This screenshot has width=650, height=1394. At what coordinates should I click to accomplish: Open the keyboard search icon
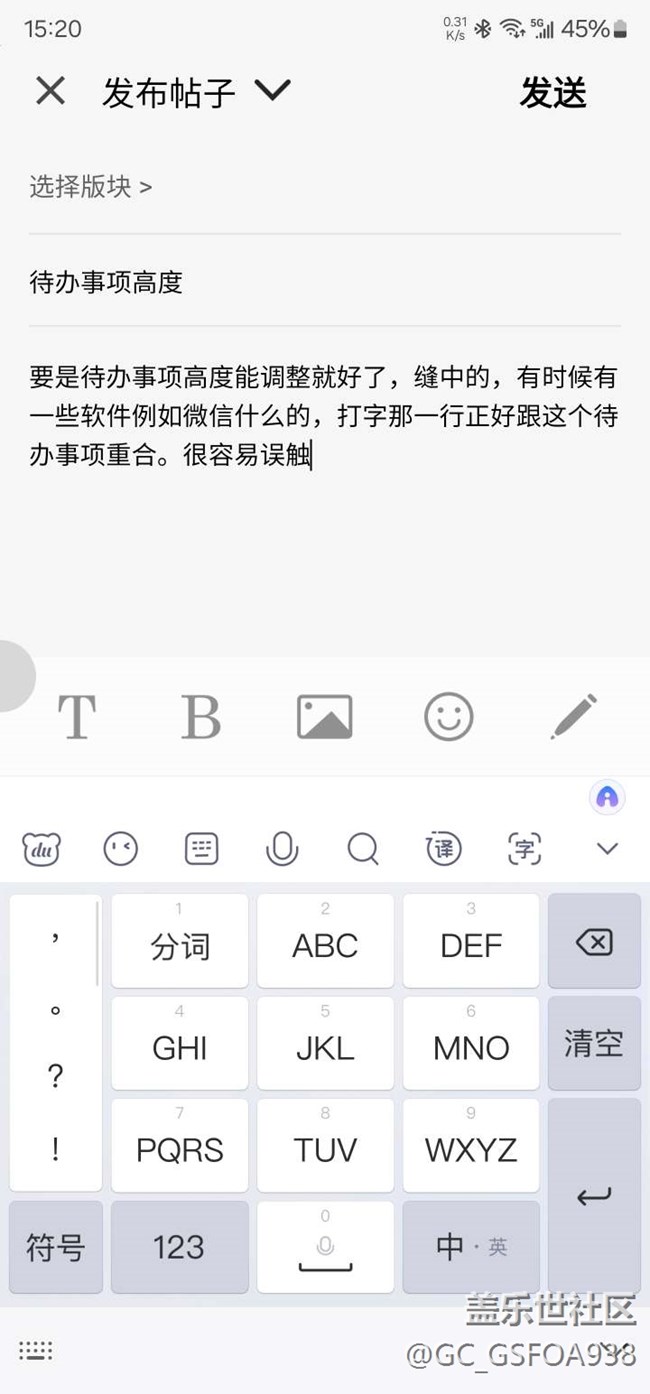(x=363, y=850)
